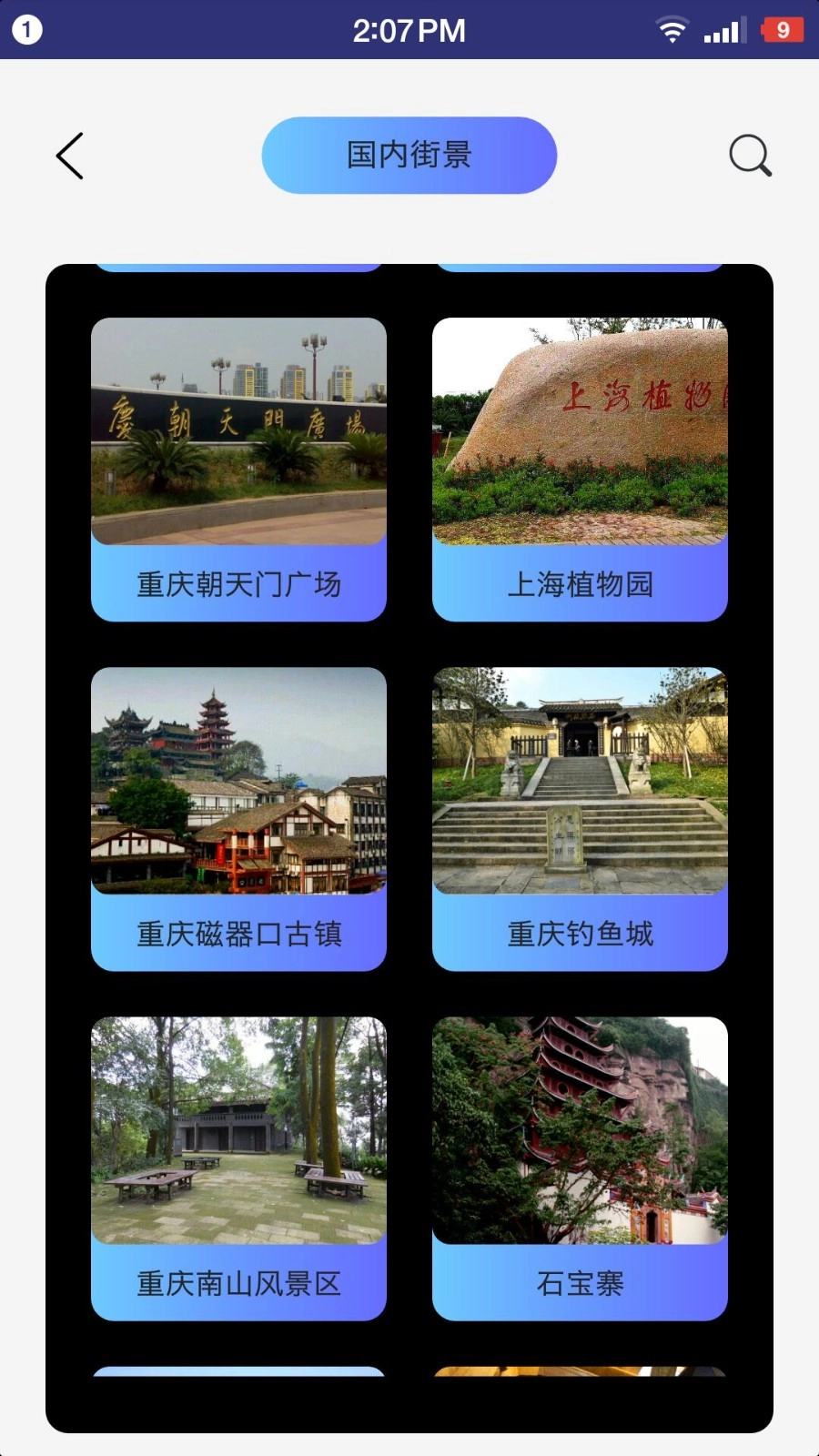Tap the magnifier to start a search

click(748, 155)
